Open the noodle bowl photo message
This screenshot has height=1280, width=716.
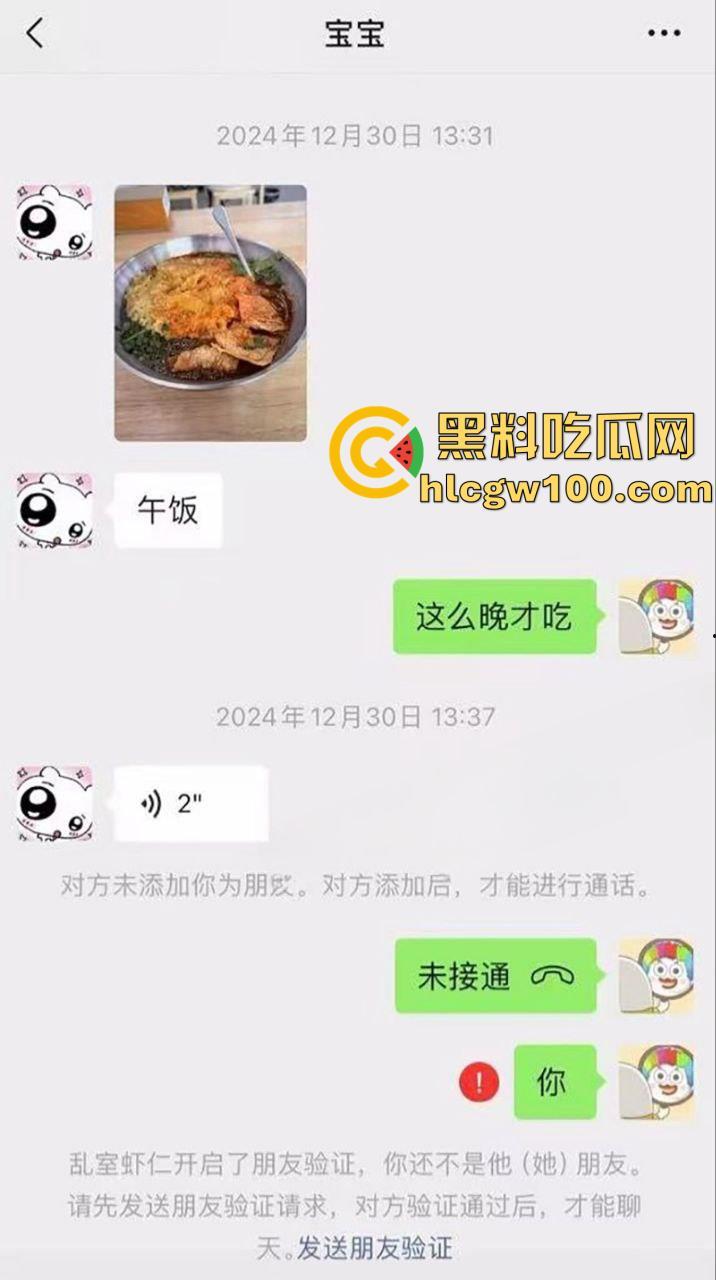coord(210,313)
